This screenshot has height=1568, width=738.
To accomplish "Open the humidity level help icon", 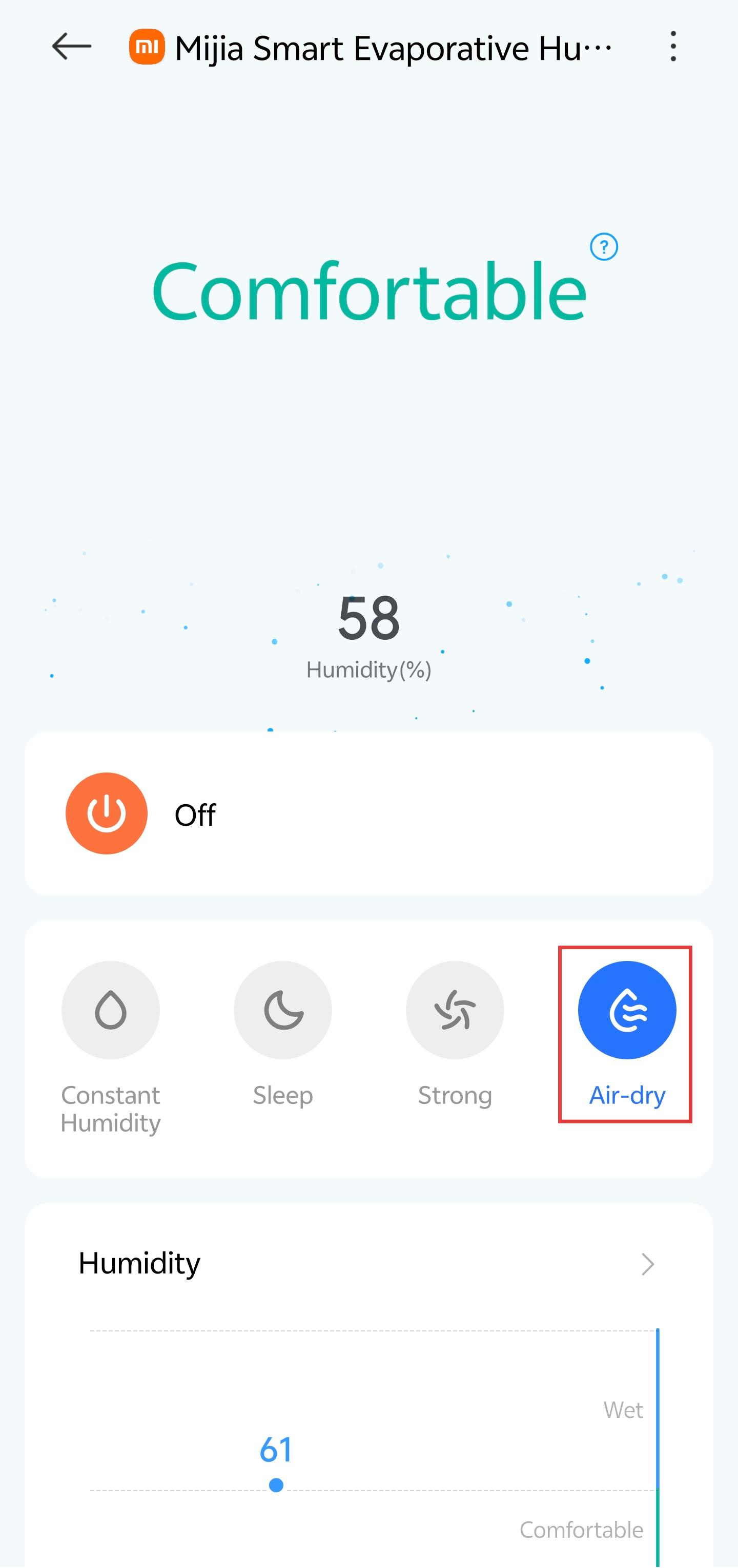I will [x=603, y=247].
